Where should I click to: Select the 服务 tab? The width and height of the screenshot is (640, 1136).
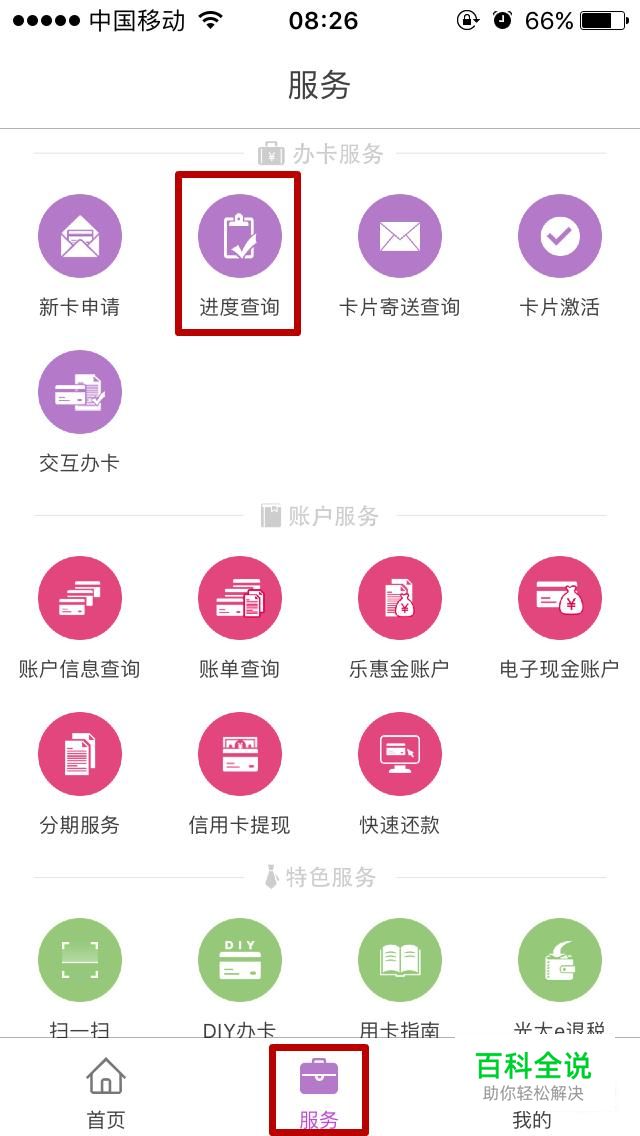pyautogui.click(x=319, y=1092)
